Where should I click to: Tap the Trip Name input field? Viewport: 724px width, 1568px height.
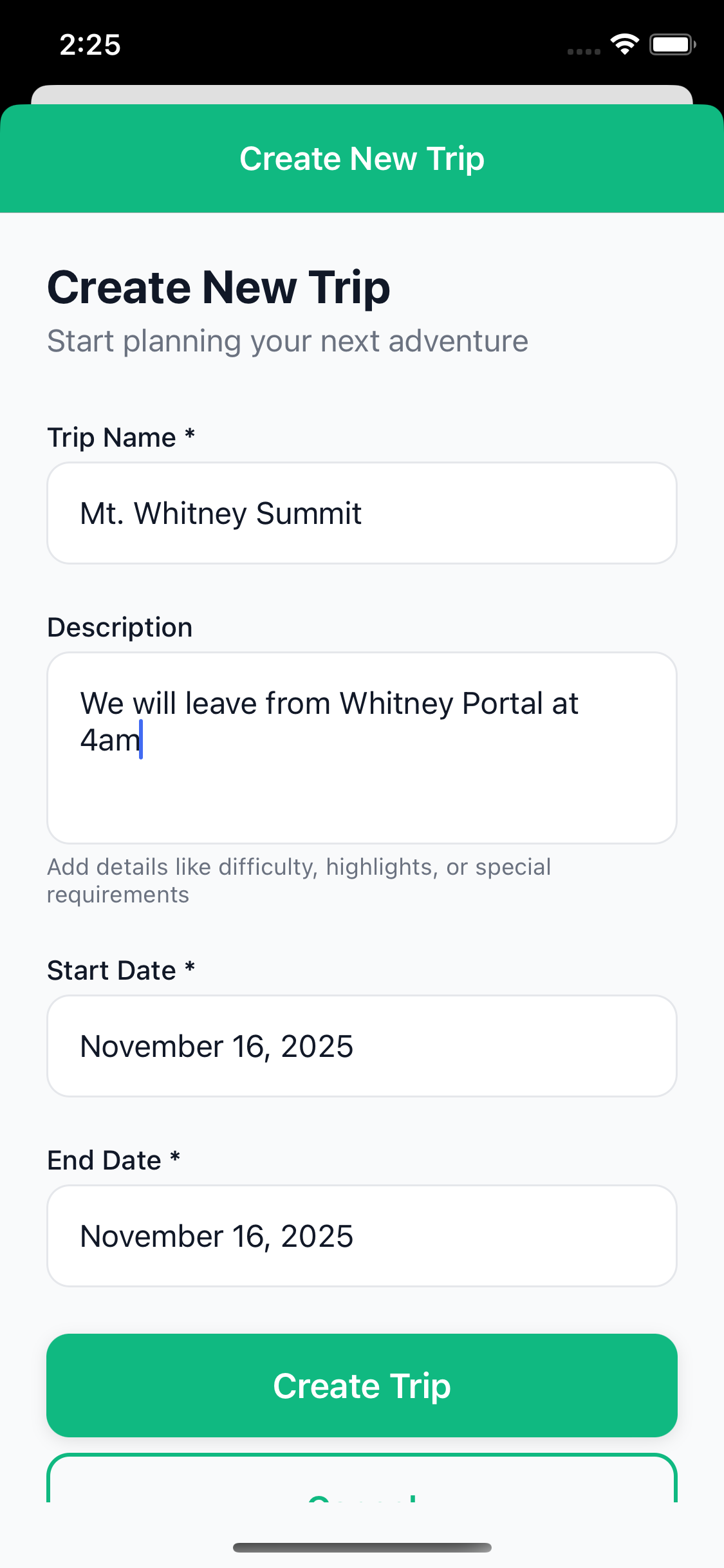[x=362, y=513]
